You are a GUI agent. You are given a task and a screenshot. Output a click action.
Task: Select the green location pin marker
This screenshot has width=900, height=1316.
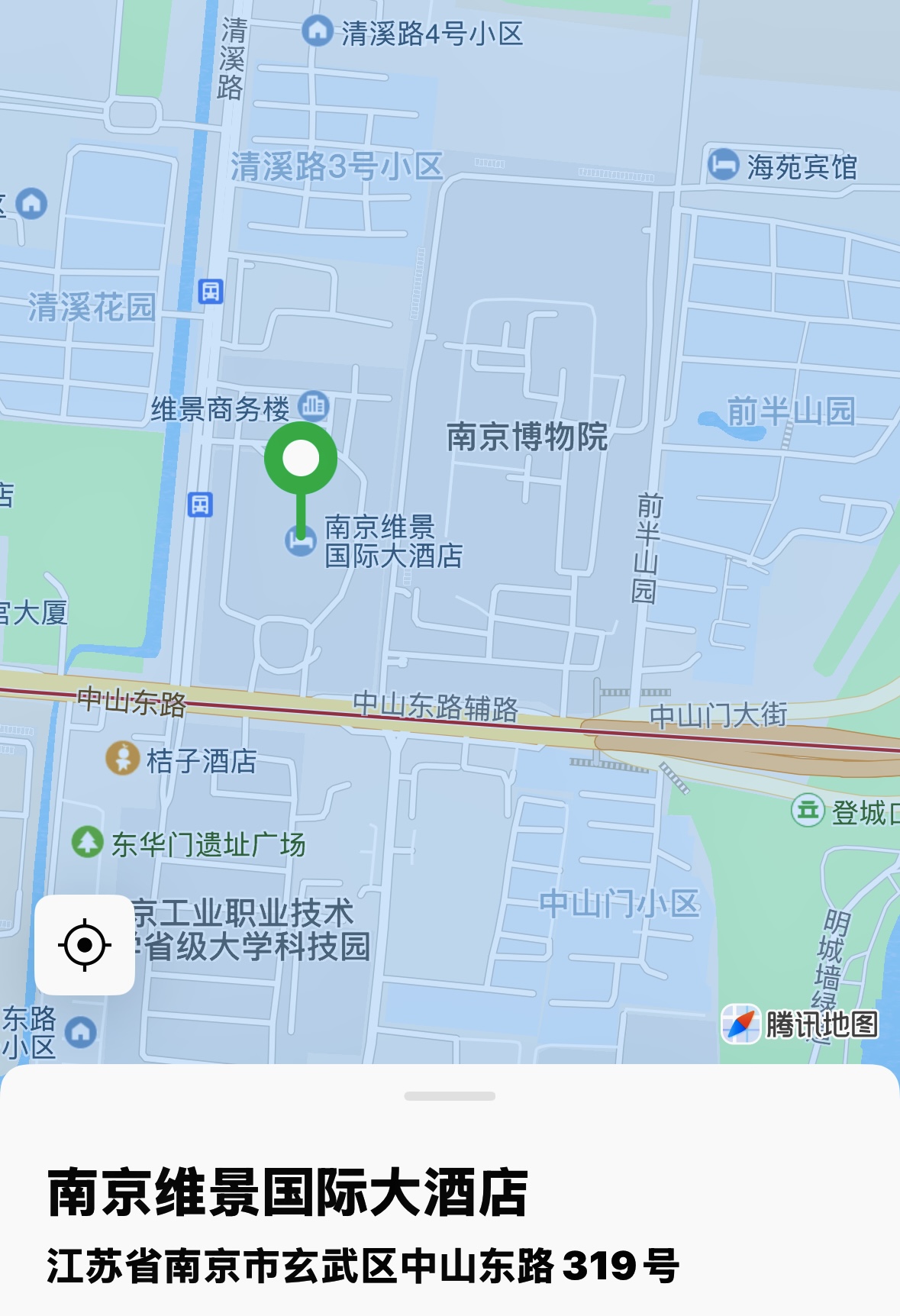point(301,460)
